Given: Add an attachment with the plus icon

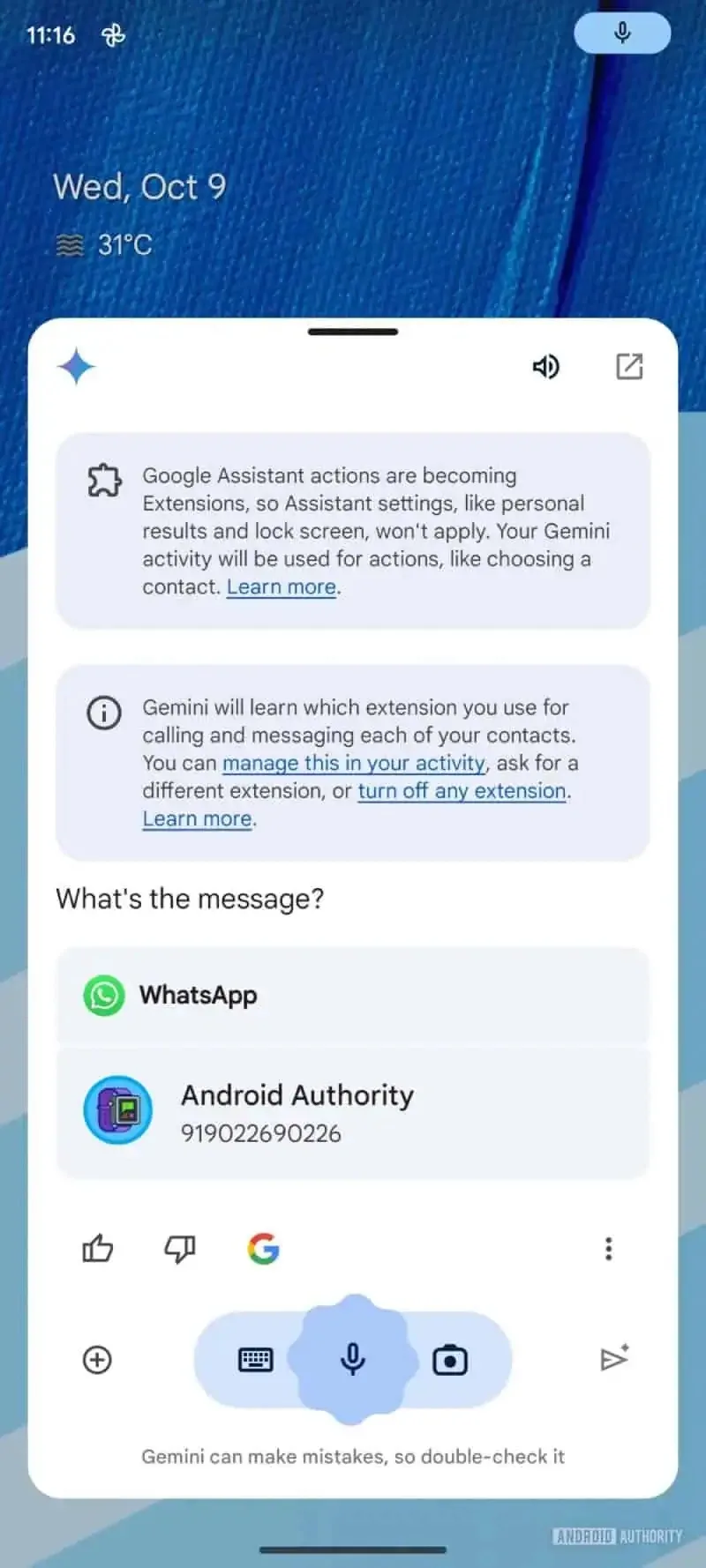Looking at the screenshot, I should (x=97, y=1360).
